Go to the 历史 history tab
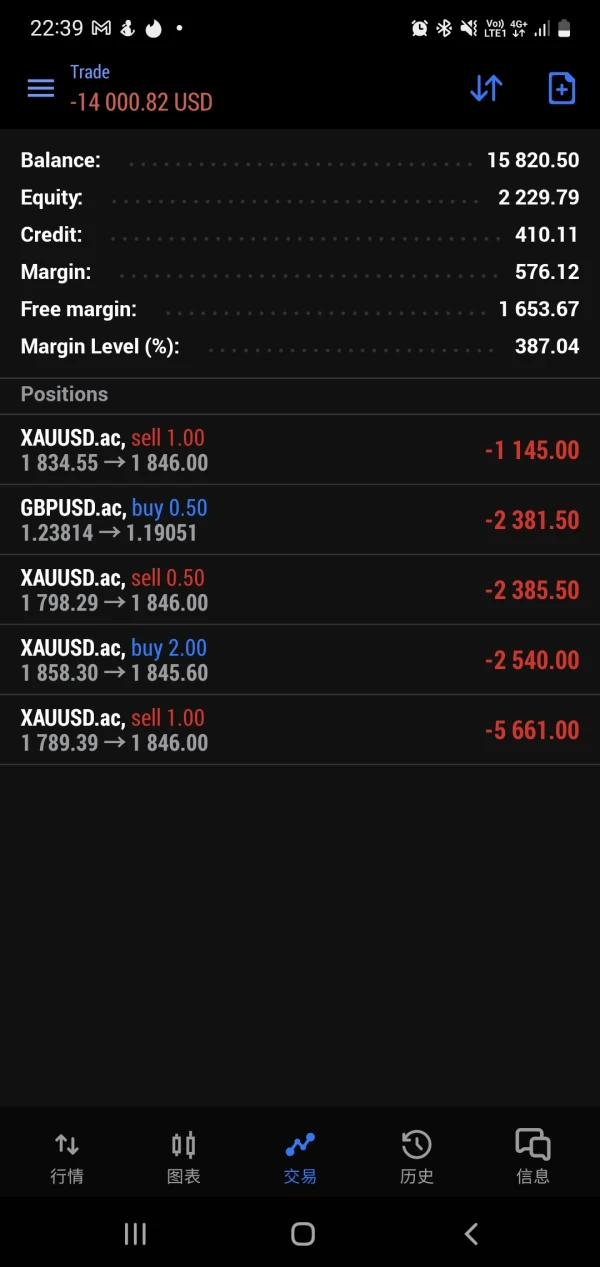Viewport: 600px width, 1267px height. click(416, 1157)
